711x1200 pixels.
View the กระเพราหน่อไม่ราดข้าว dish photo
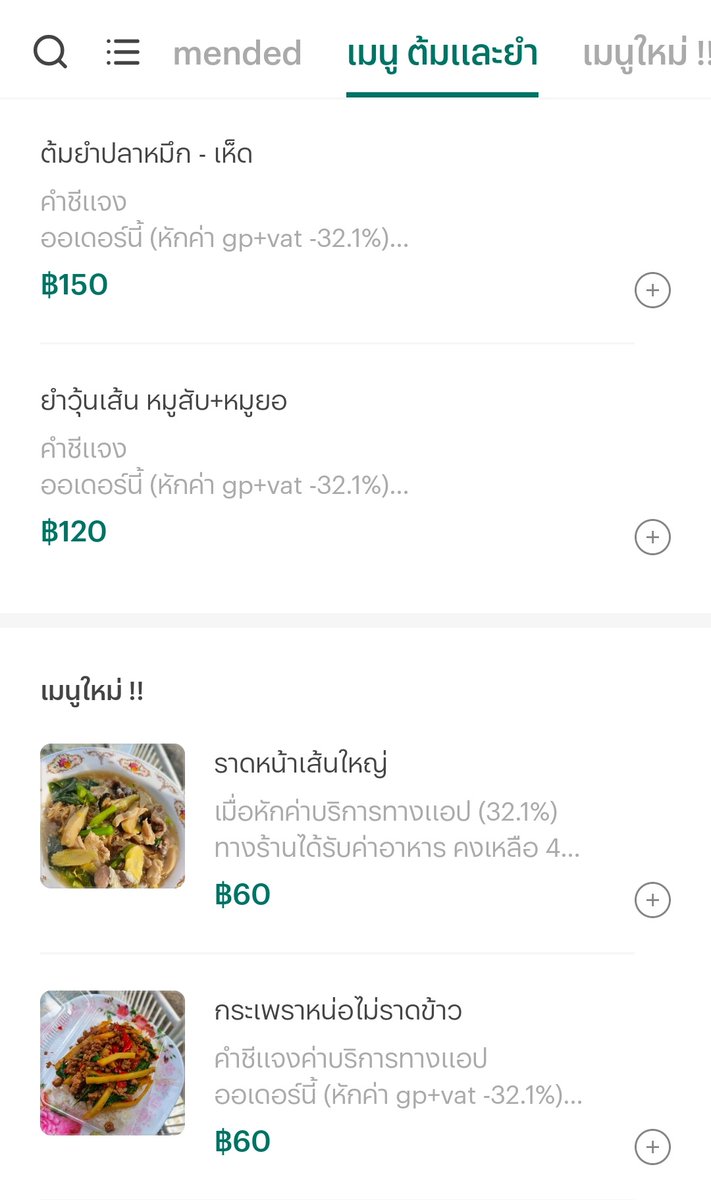(112, 1063)
